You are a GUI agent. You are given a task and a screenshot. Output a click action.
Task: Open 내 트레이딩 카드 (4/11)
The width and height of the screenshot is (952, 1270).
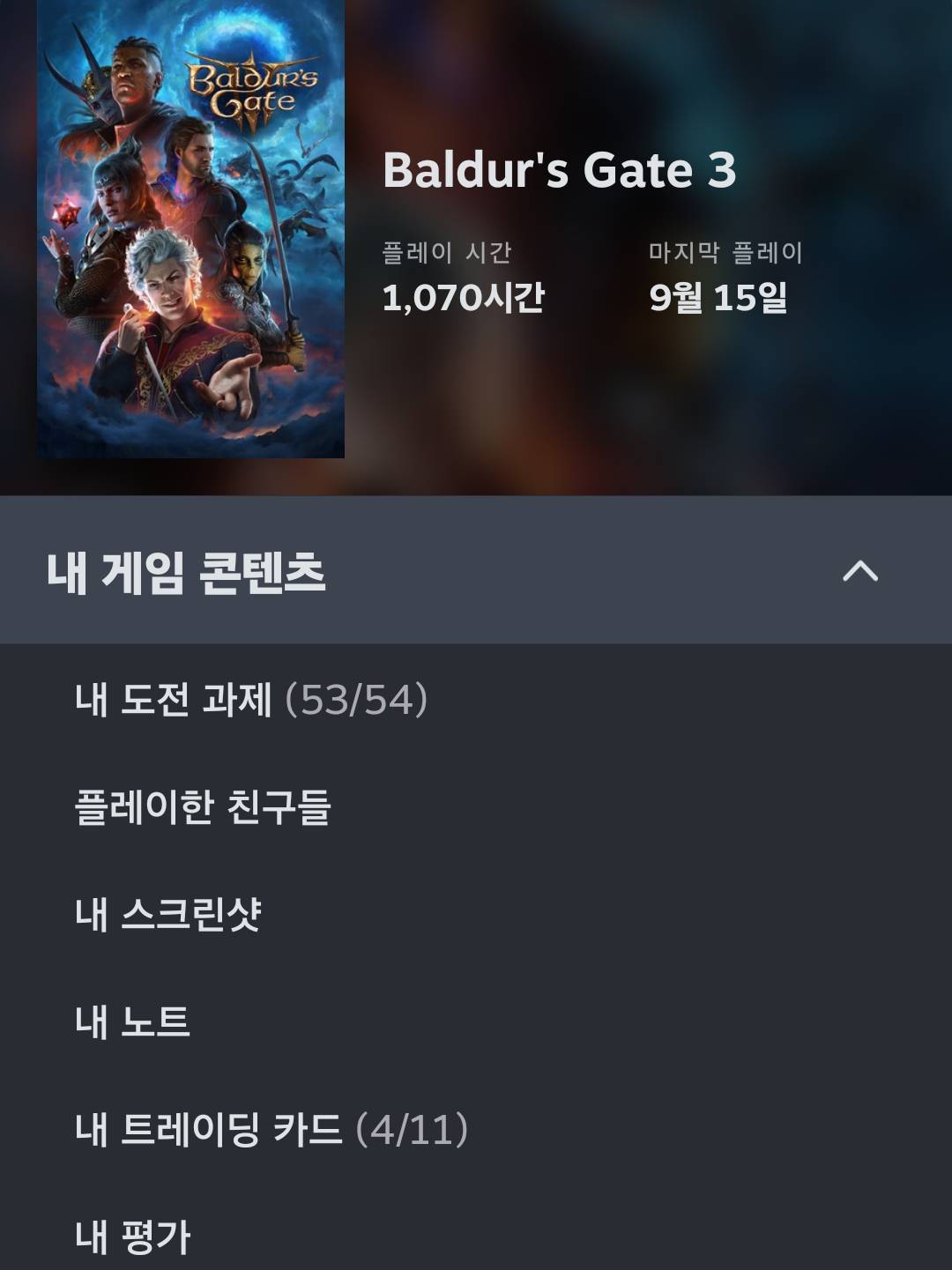[271, 1129]
